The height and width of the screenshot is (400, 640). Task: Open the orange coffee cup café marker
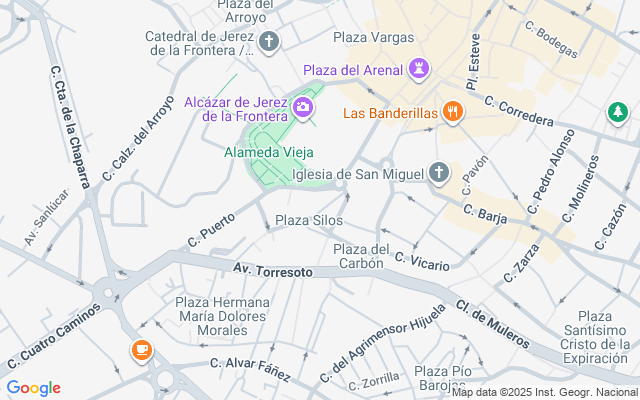[x=142, y=351]
